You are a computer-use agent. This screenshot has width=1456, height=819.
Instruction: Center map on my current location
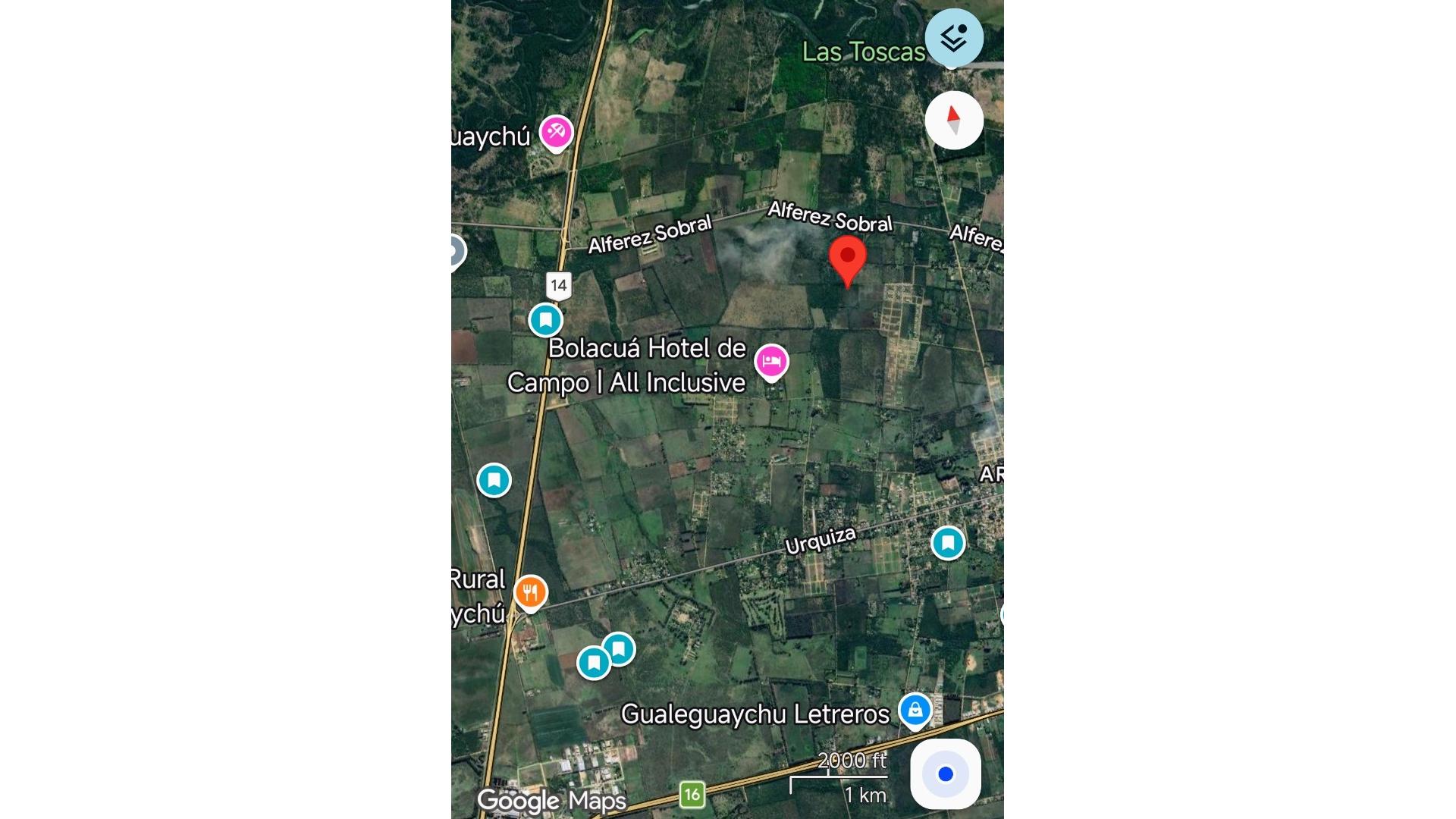[x=945, y=773]
